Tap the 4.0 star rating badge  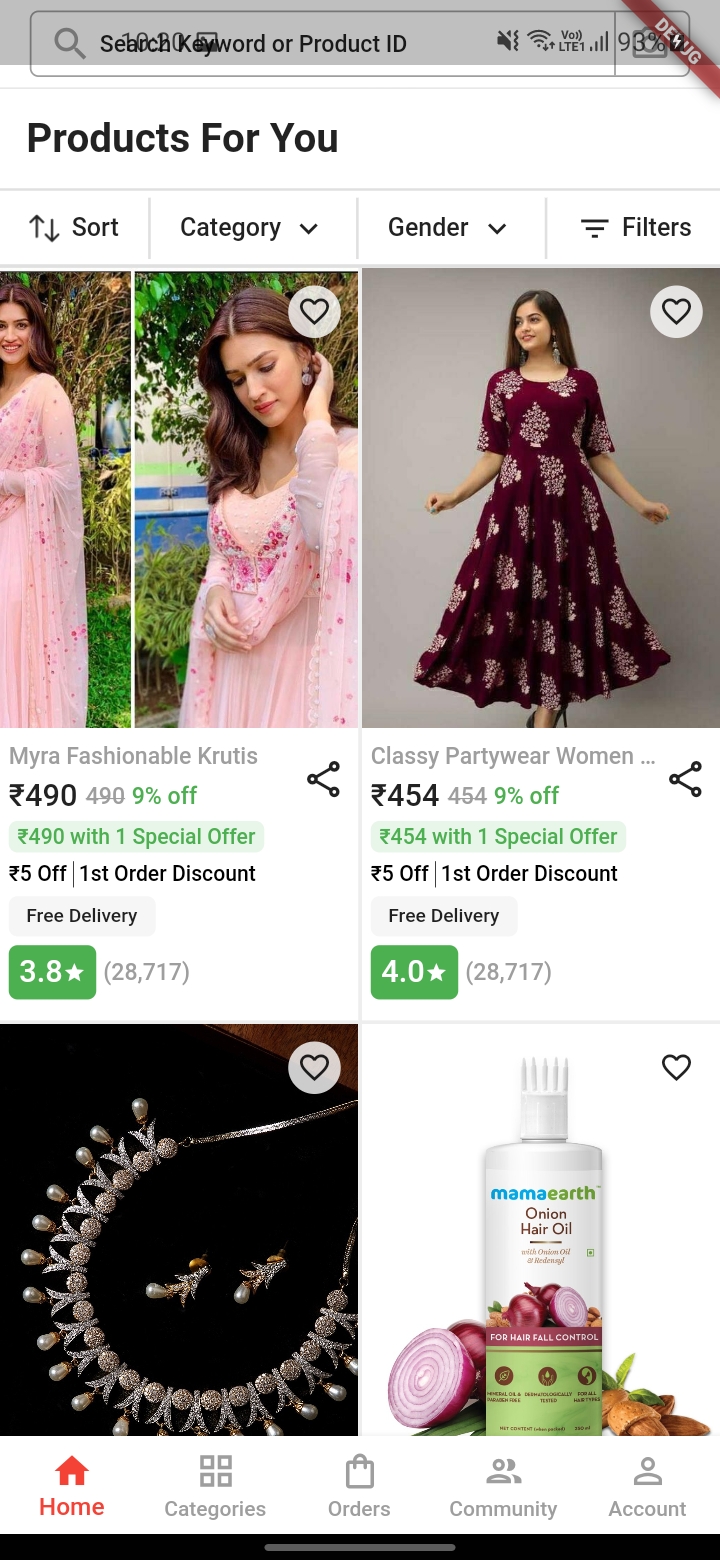(x=414, y=971)
